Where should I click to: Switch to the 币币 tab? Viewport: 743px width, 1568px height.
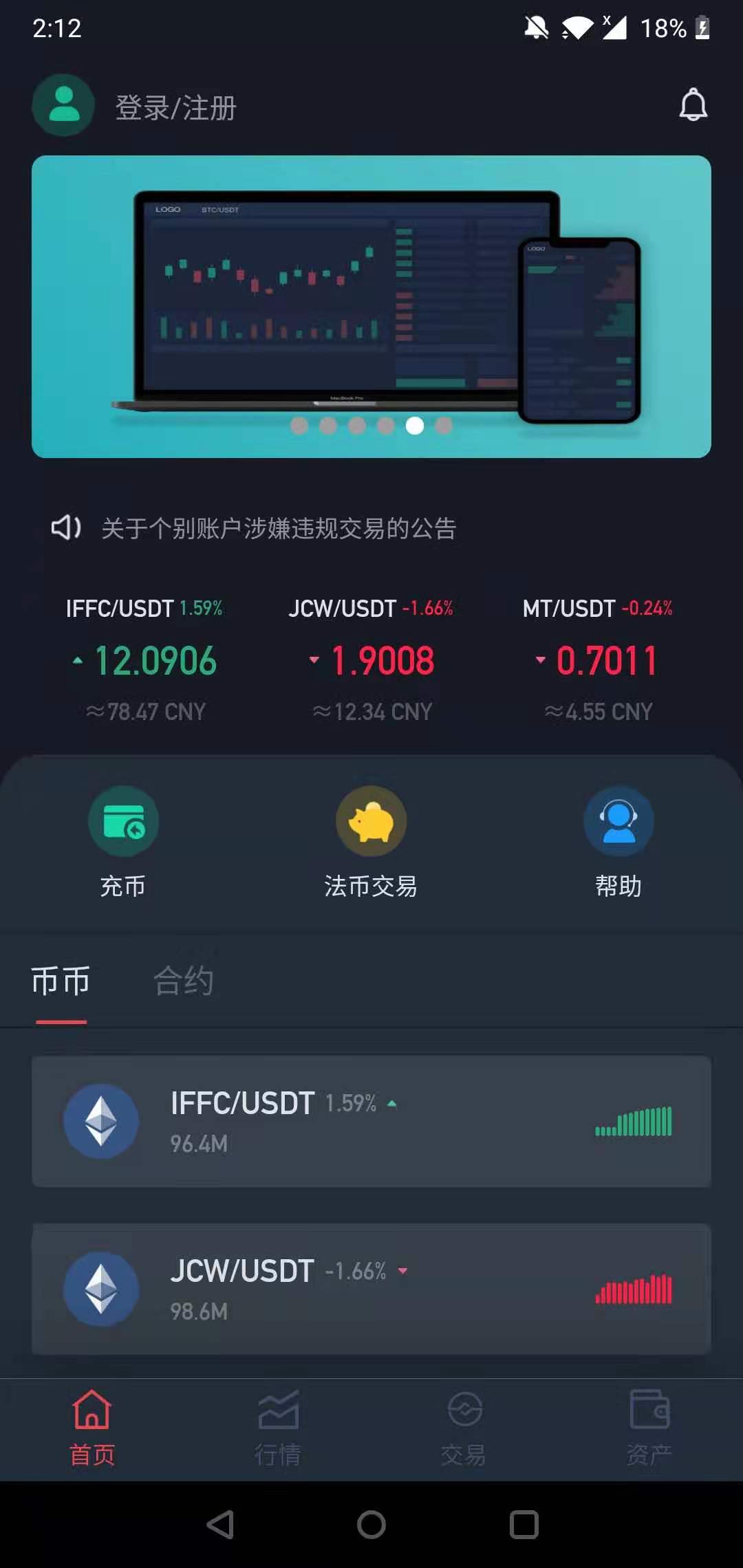[x=61, y=981]
